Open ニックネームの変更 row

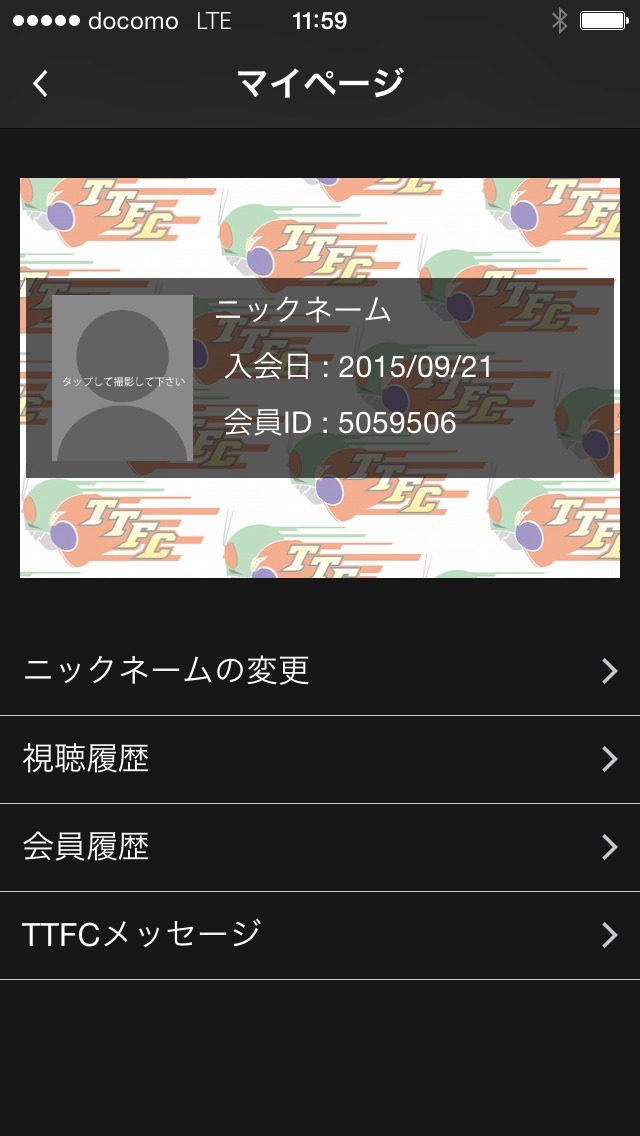(320, 671)
